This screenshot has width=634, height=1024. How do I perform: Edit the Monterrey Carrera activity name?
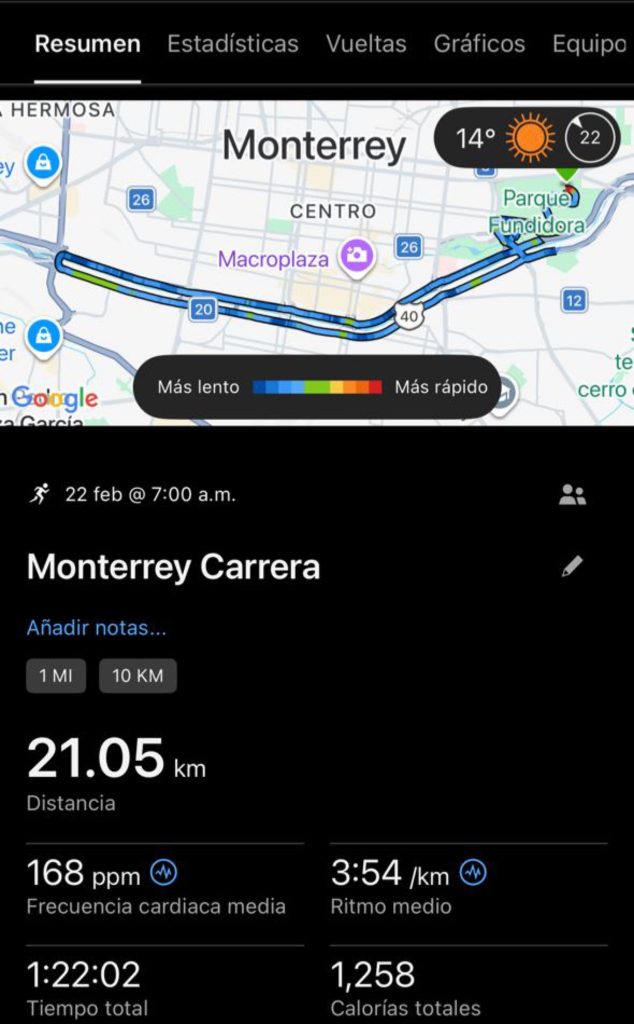572,567
